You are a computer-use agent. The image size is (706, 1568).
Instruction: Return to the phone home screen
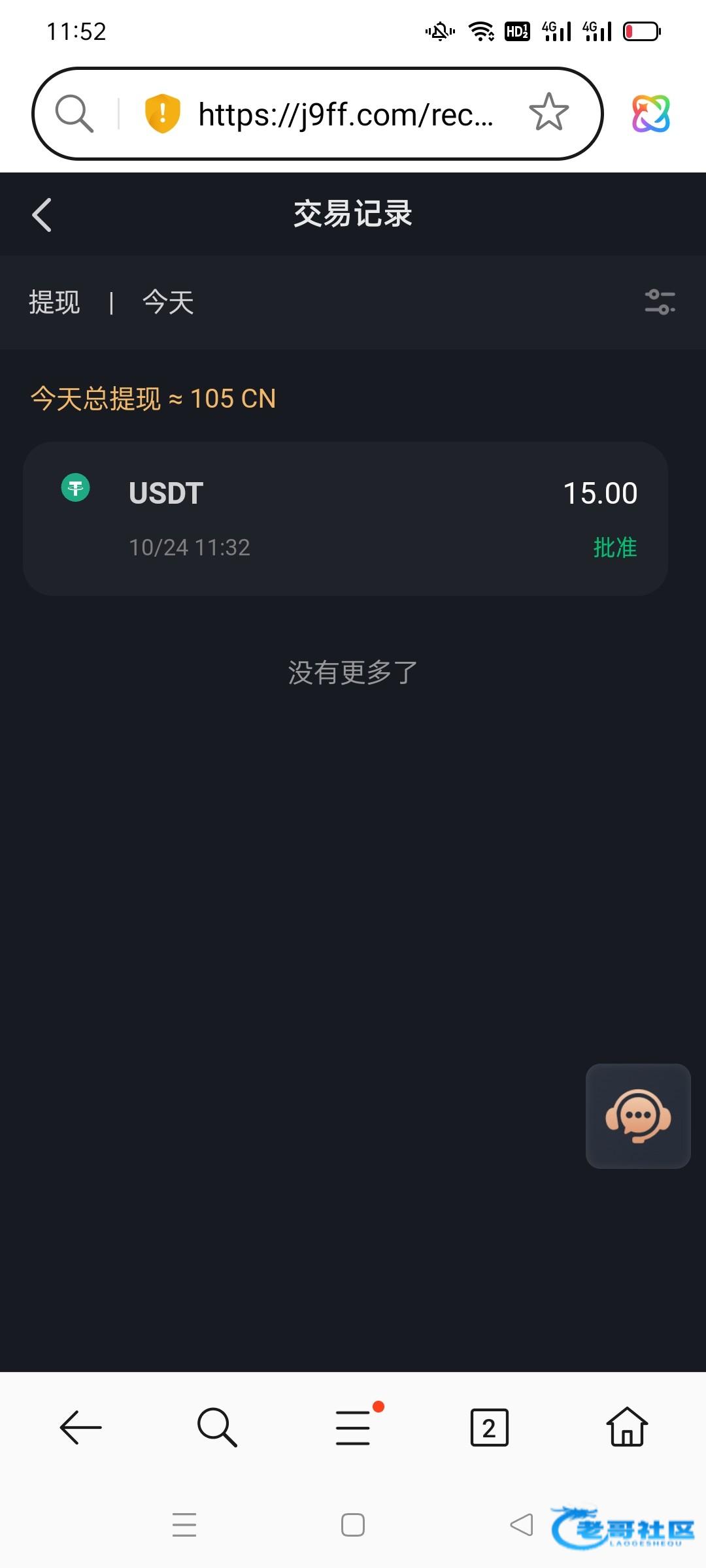coord(353,1525)
